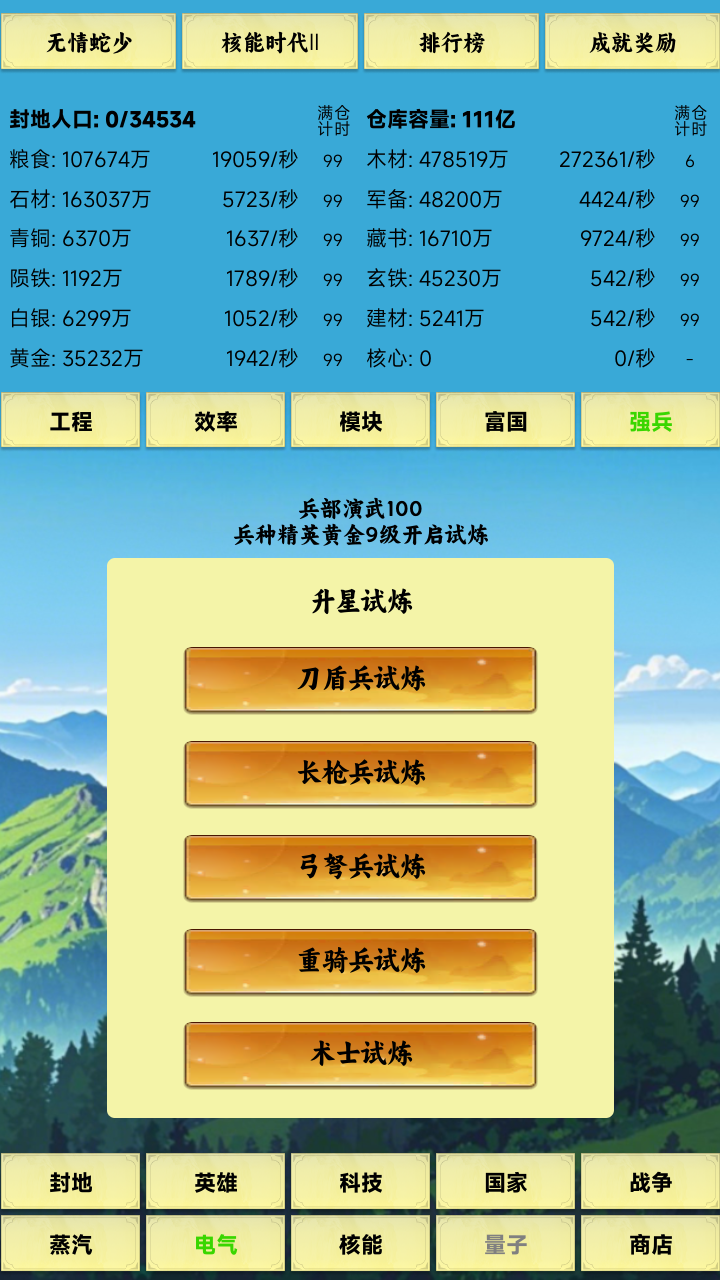
Task: Enter the 弓弩兵试炼 trial
Action: coord(360,867)
